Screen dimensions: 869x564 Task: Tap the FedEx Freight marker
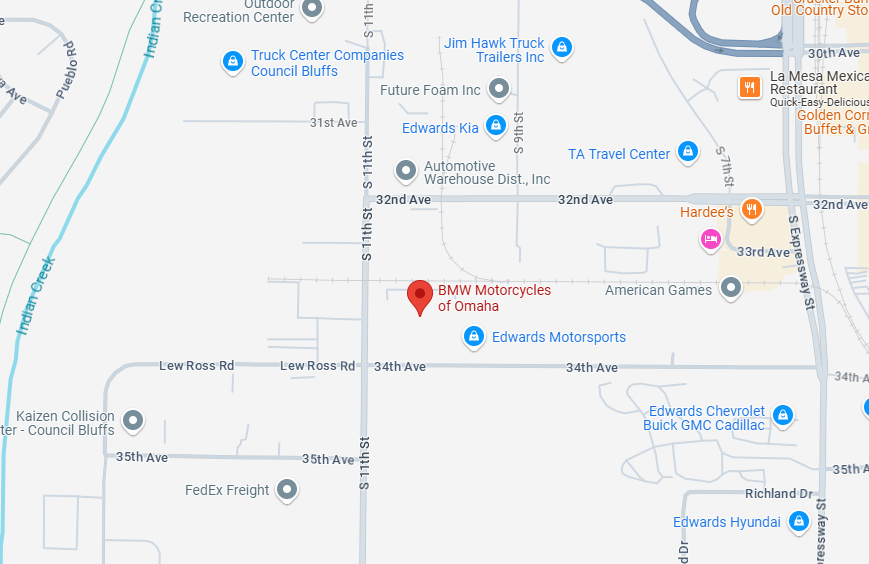click(x=288, y=490)
